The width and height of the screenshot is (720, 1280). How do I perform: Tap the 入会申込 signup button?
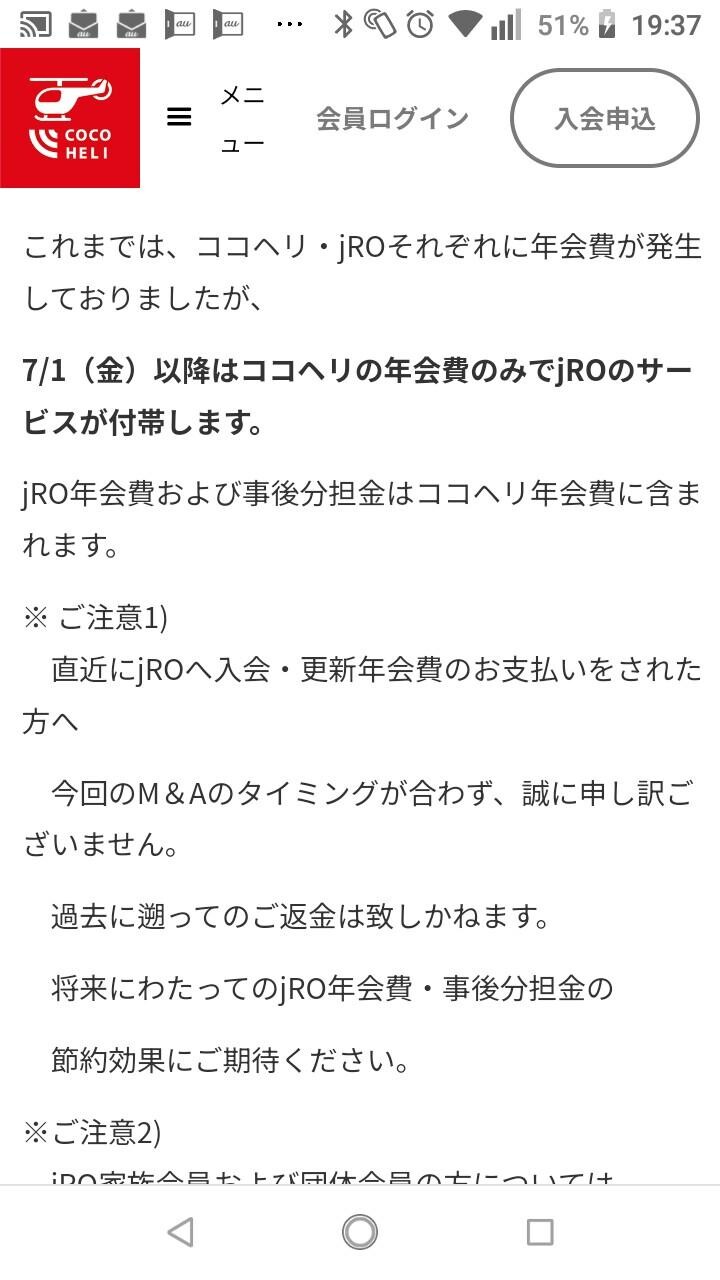tap(603, 118)
